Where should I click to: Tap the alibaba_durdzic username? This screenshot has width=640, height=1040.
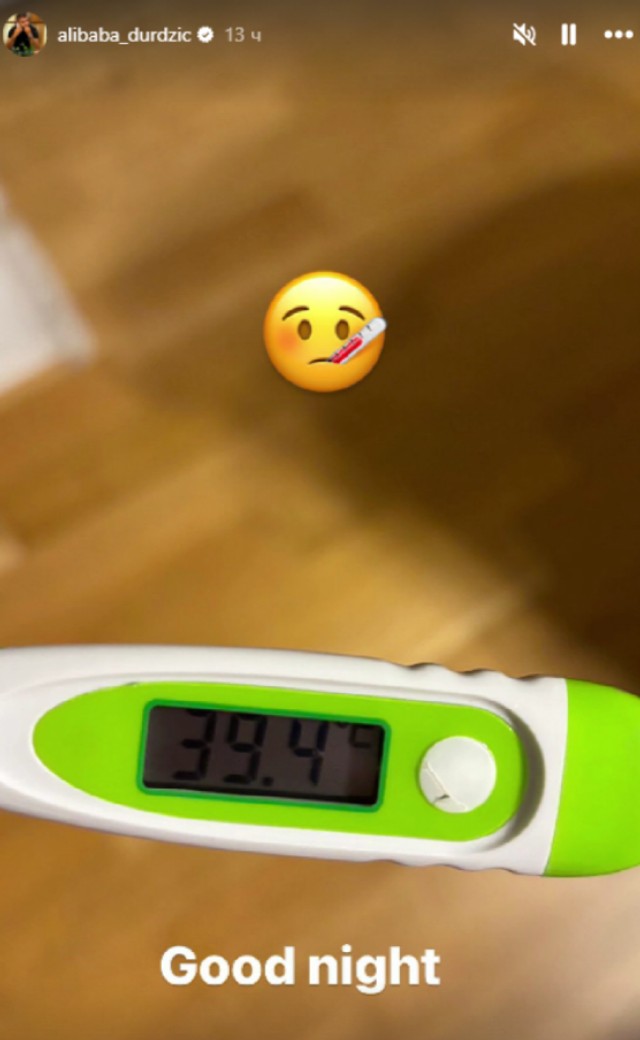[125, 35]
